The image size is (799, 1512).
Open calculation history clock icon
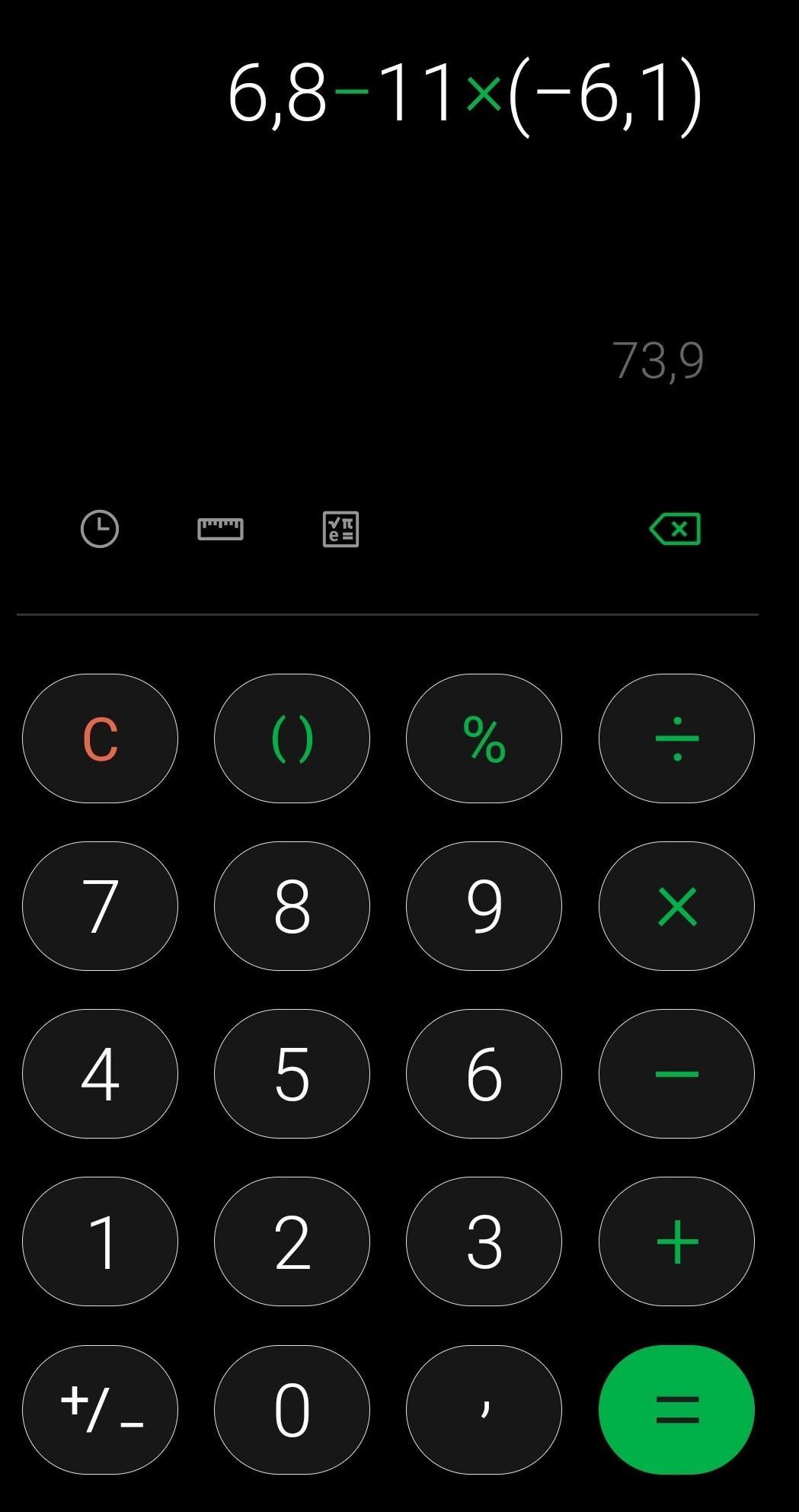click(100, 529)
